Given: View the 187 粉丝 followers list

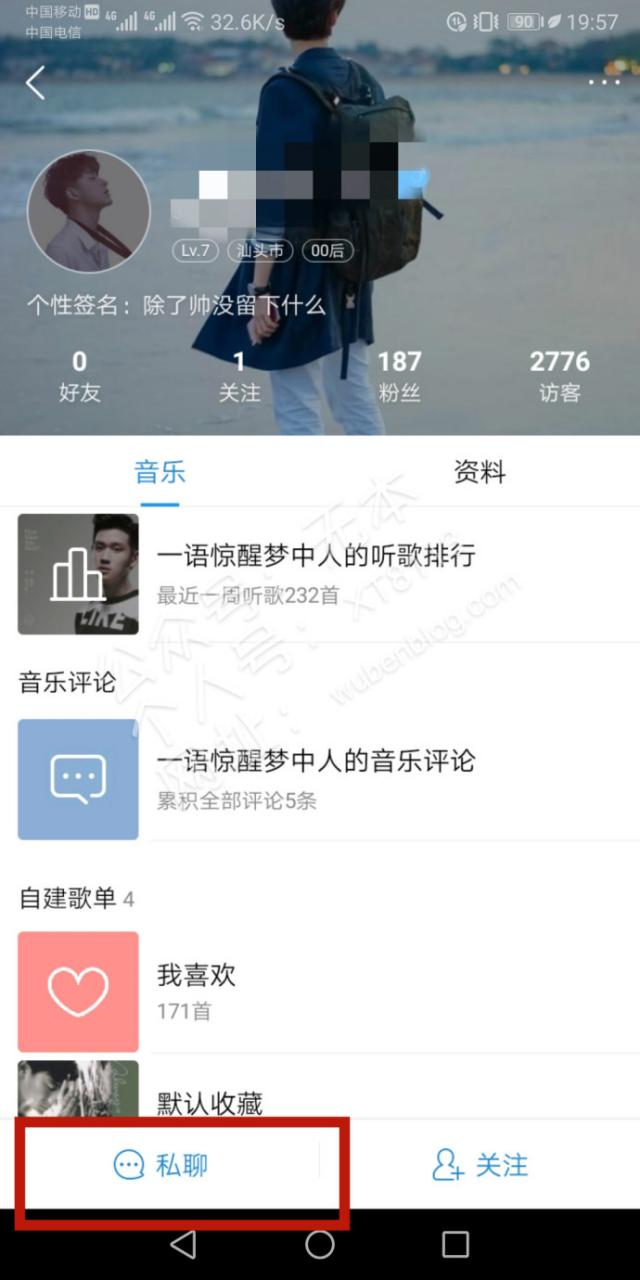Looking at the screenshot, I should 399,375.
